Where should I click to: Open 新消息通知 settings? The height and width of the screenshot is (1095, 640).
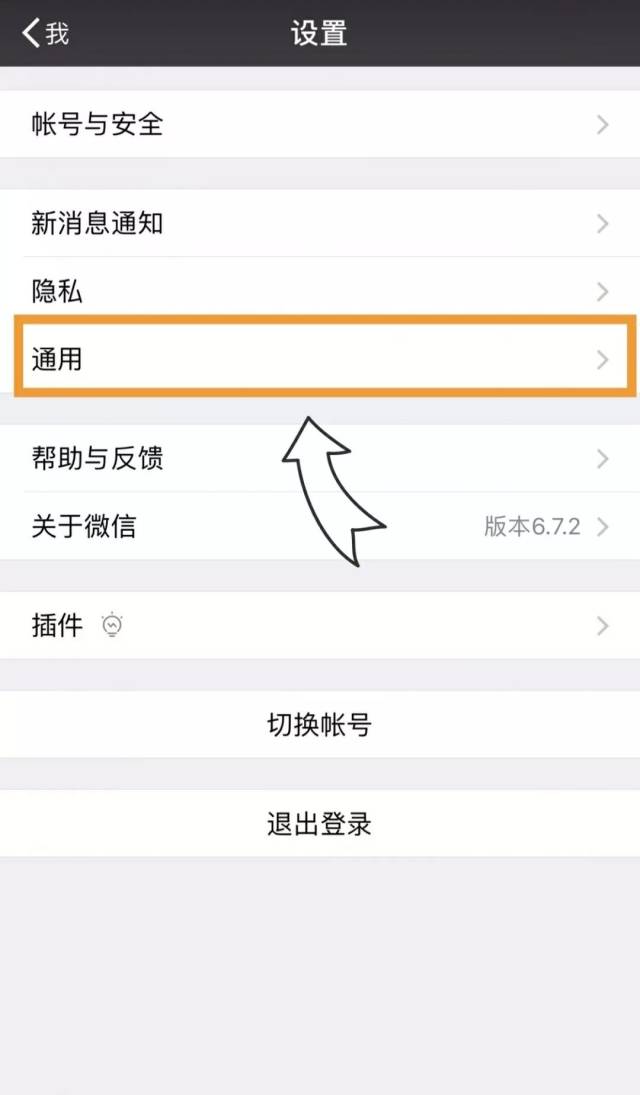(x=320, y=223)
